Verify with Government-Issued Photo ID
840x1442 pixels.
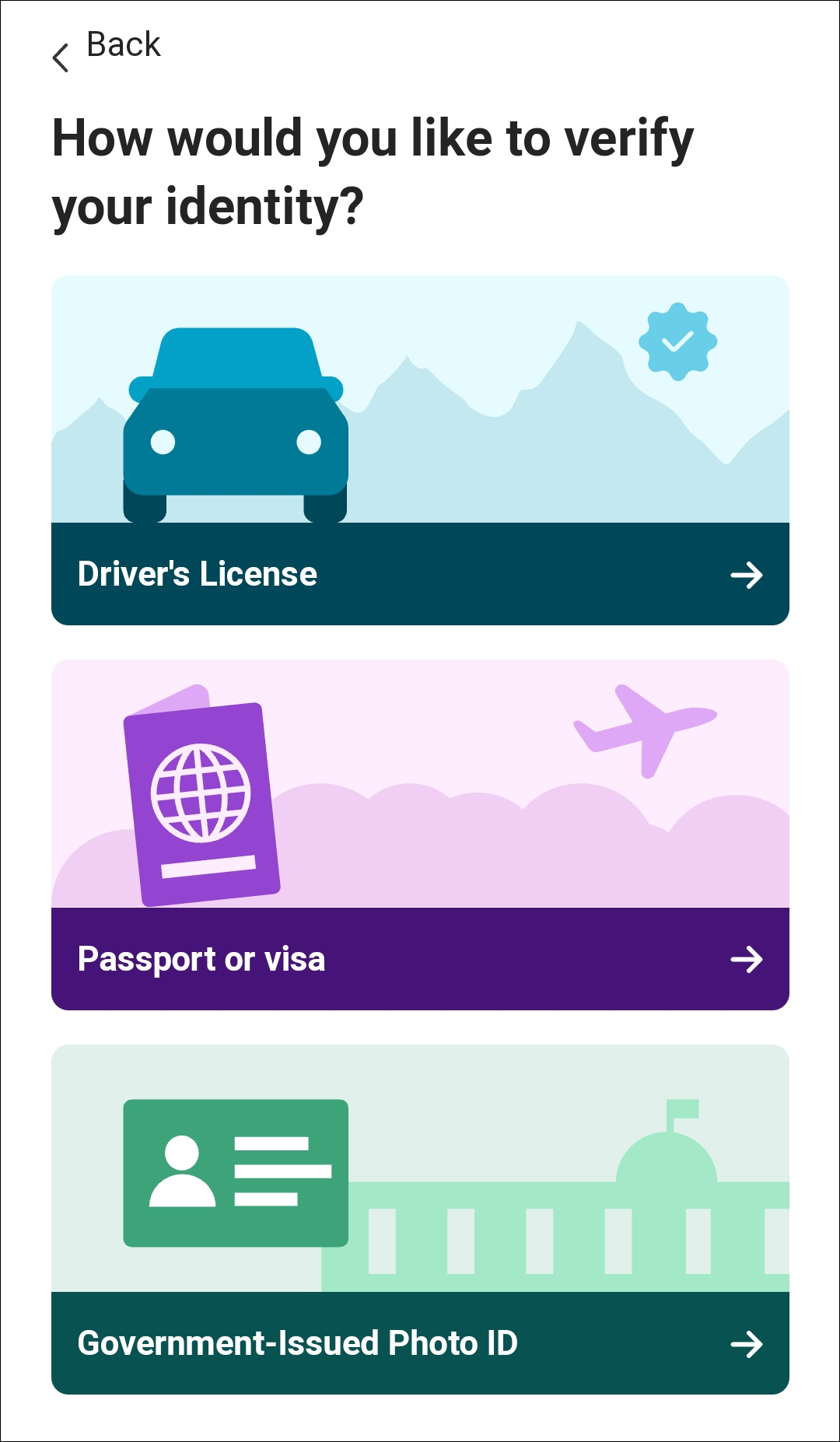[420, 1220]
